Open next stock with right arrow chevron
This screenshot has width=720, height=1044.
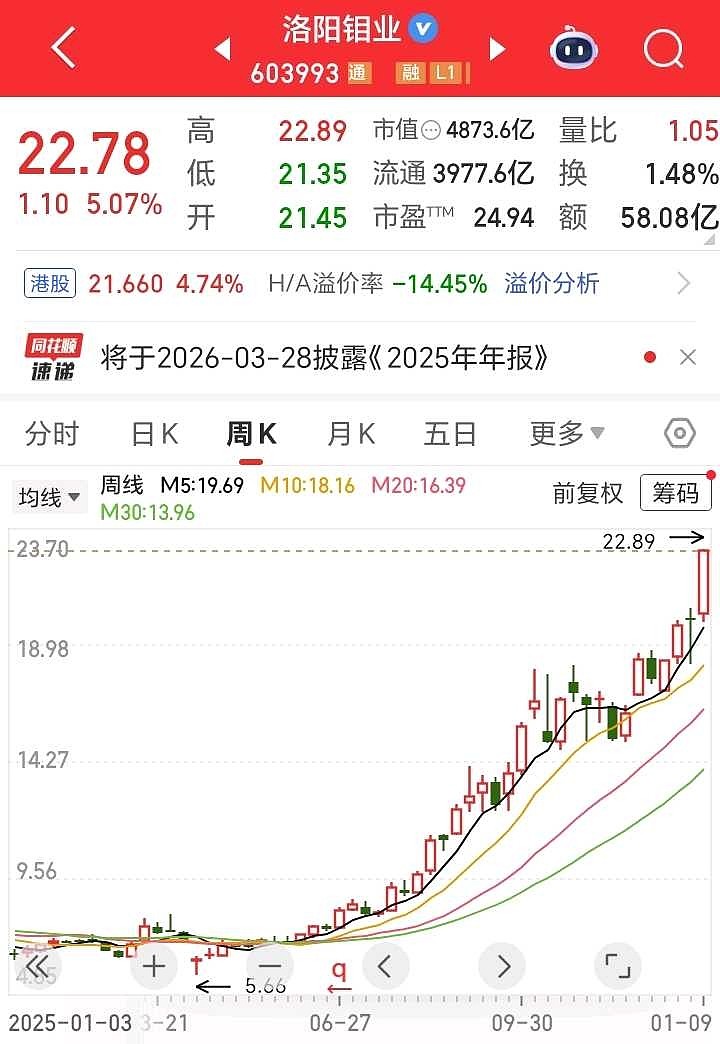pyautogui.click(x=497, y=47)
